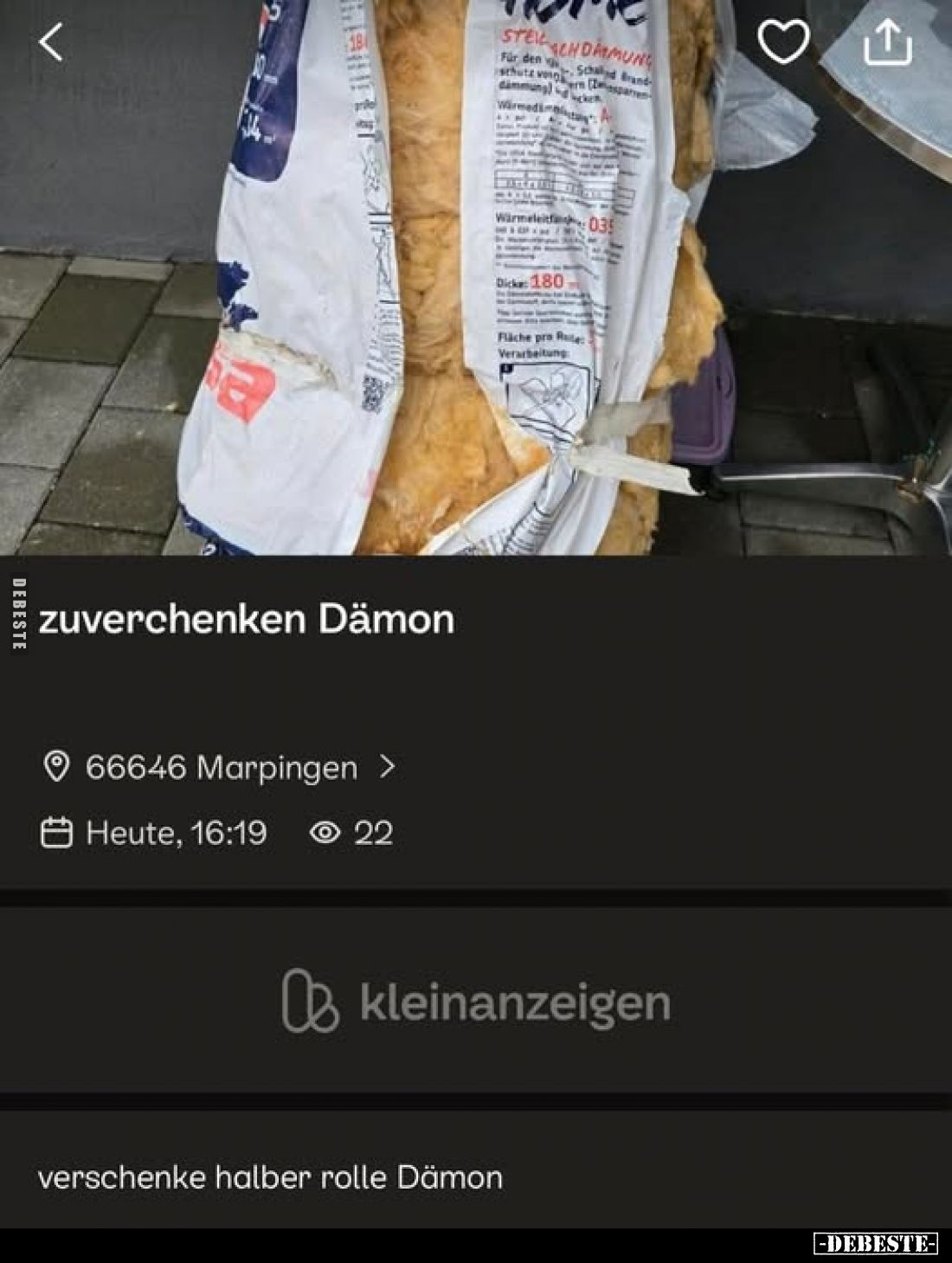
Task: Click the location pin icon
Action: (55, 765)
